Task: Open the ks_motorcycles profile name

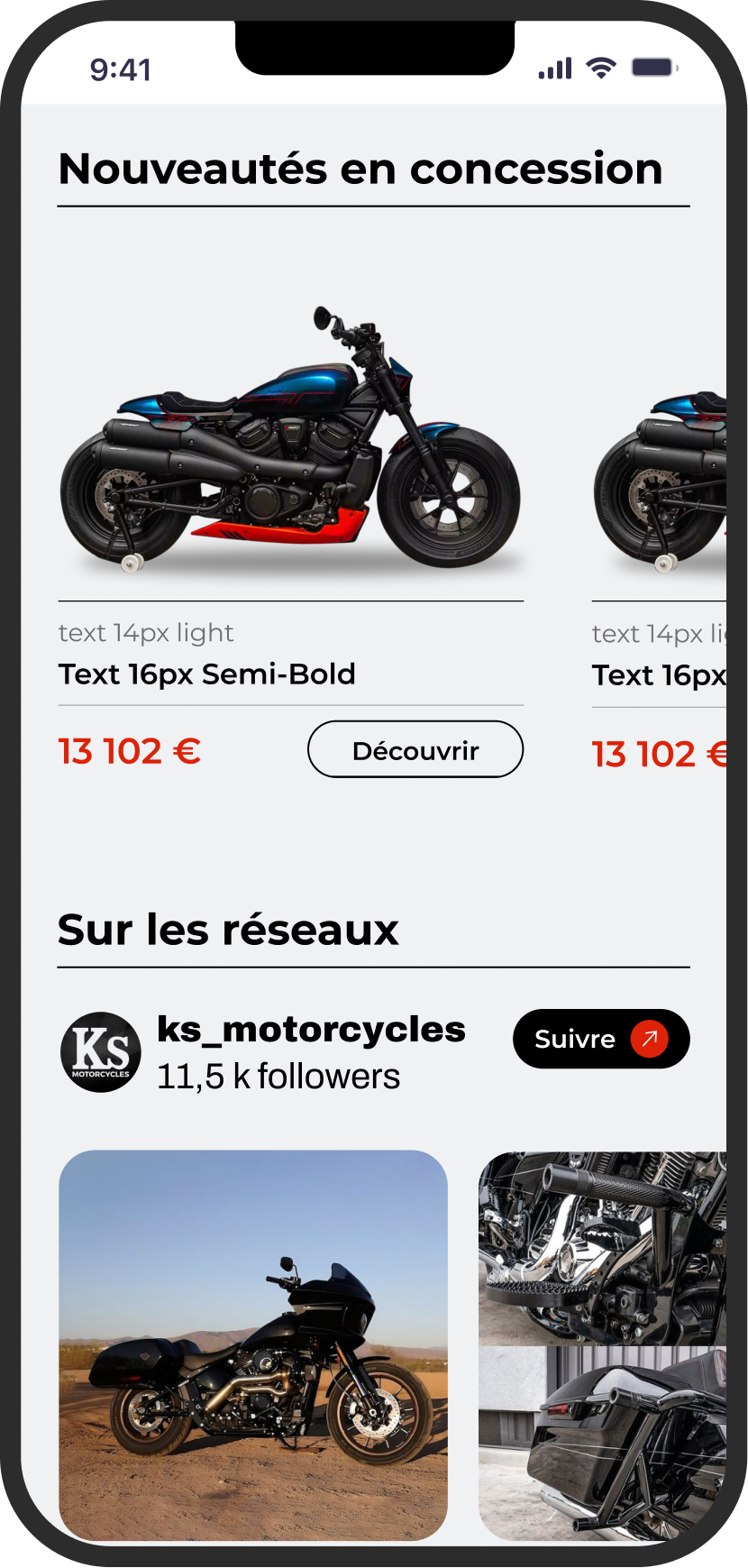Action: [310, 1028]
